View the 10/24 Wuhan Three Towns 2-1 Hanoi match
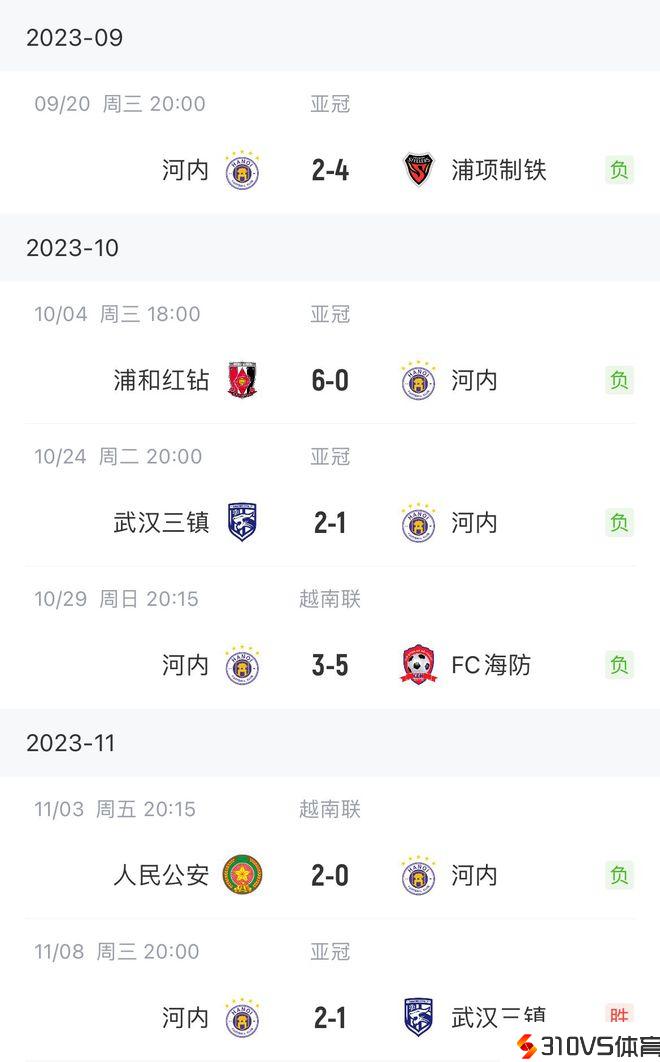660x1062 pixels. [330, 522]
